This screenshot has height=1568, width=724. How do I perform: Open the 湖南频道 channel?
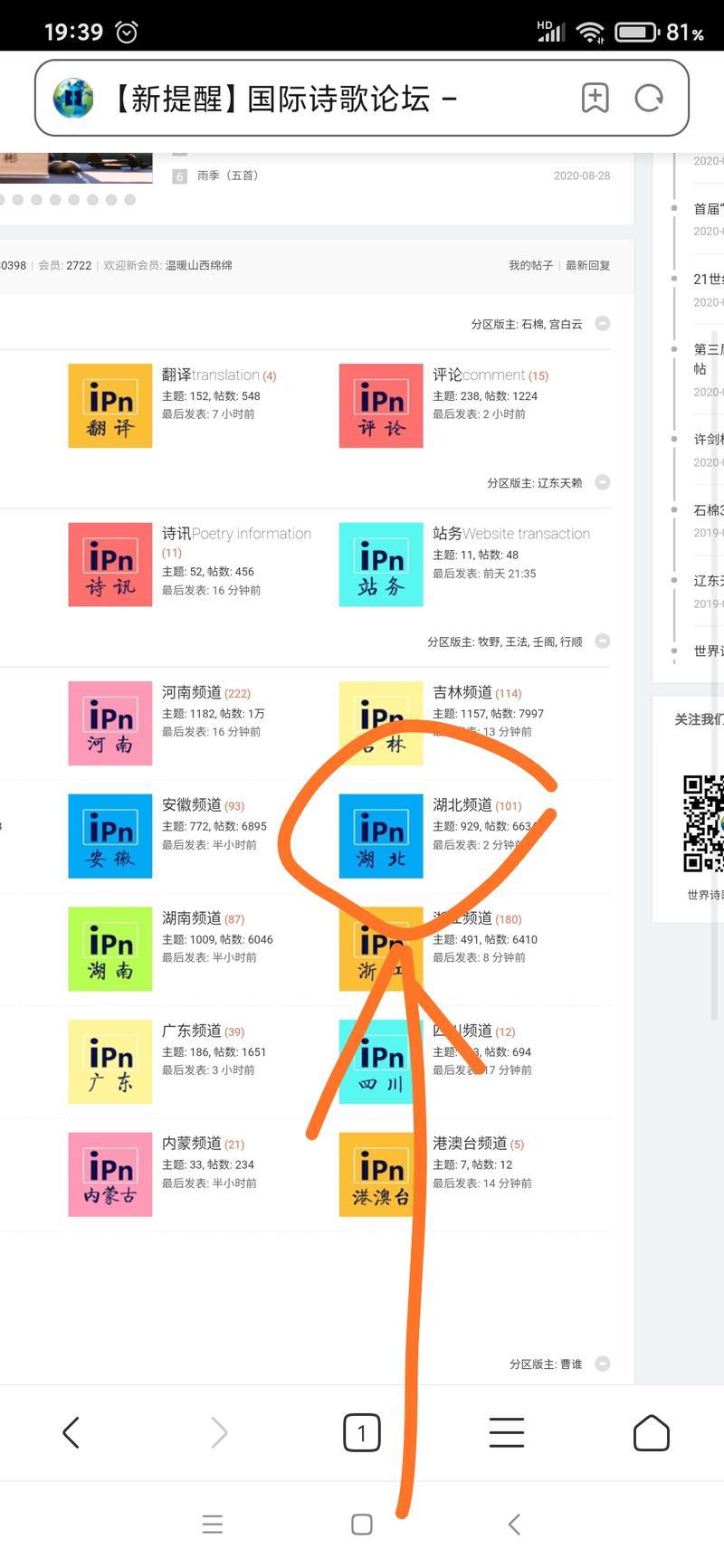192,917
